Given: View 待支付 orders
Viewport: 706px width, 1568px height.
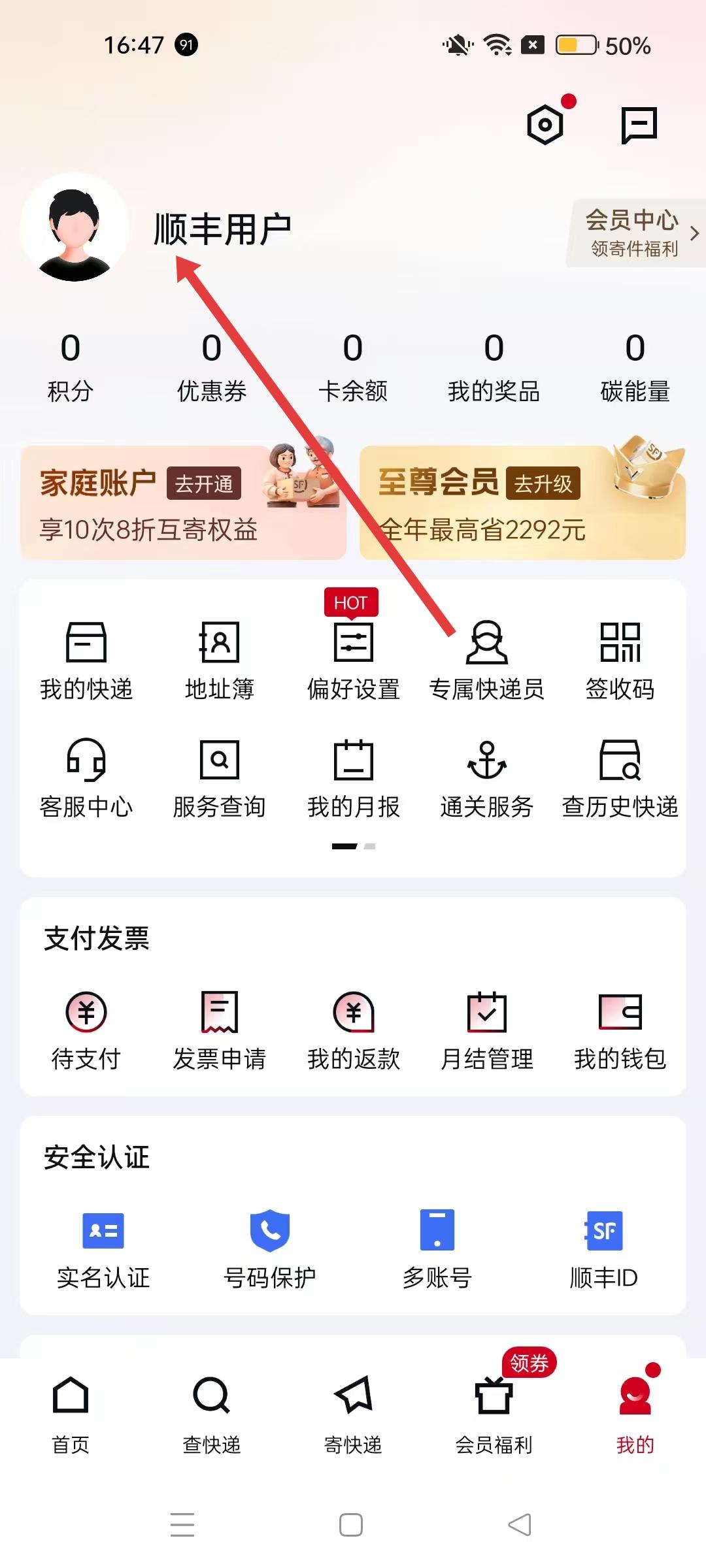Looking at the screenshot, I should (x=86, y=1030).
